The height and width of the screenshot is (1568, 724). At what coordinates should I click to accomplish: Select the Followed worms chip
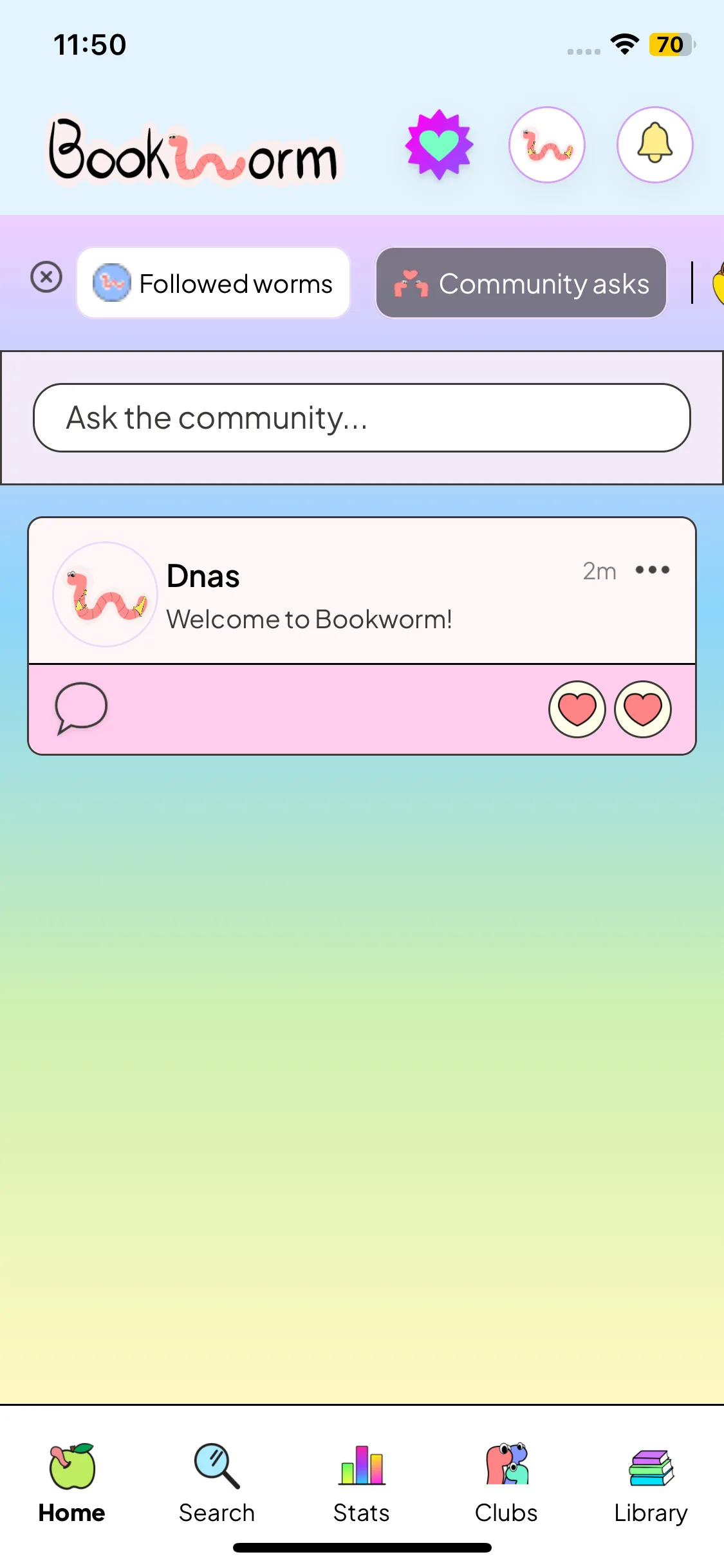pyautogui.click(x=214, y=283)
